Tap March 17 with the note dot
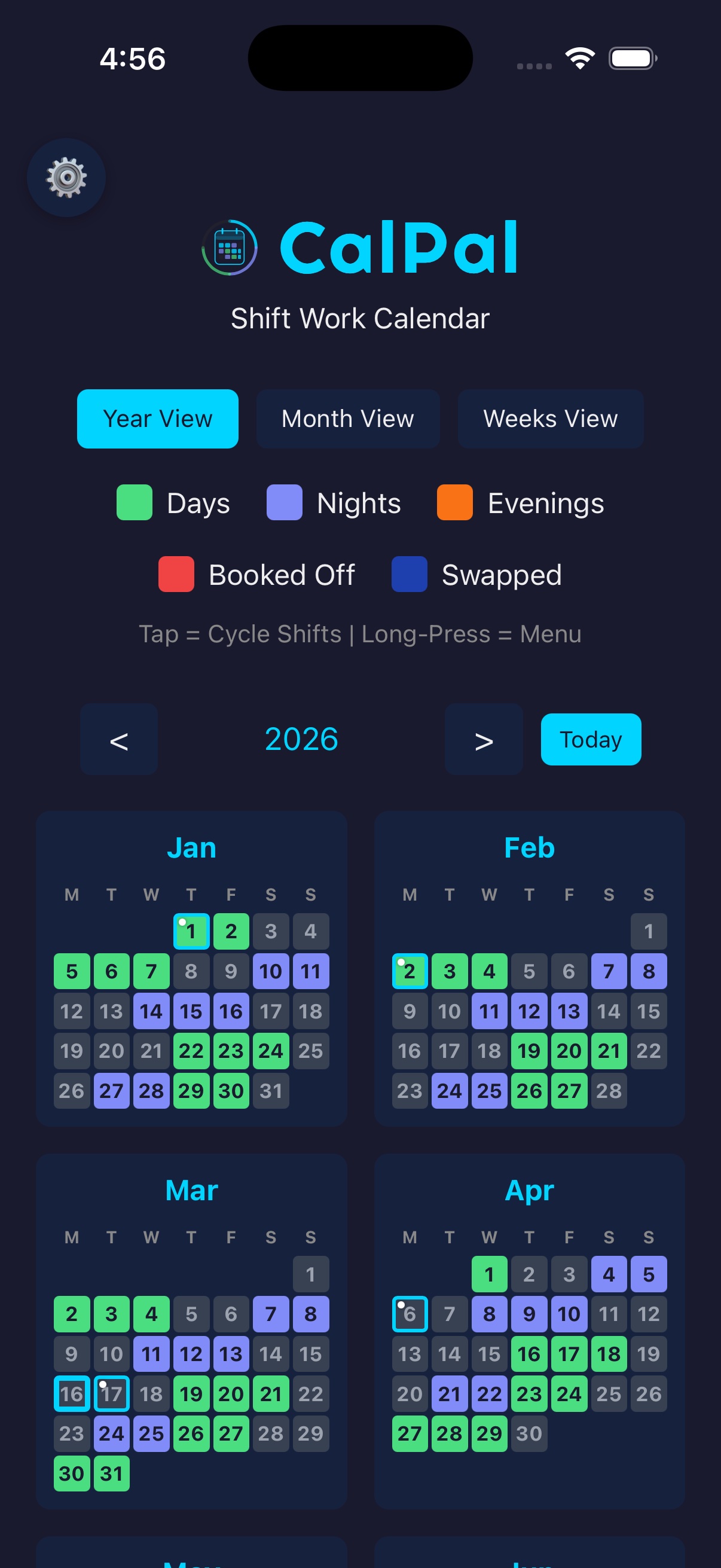The image size is (721, 1568). click(x=111, y=1393)
